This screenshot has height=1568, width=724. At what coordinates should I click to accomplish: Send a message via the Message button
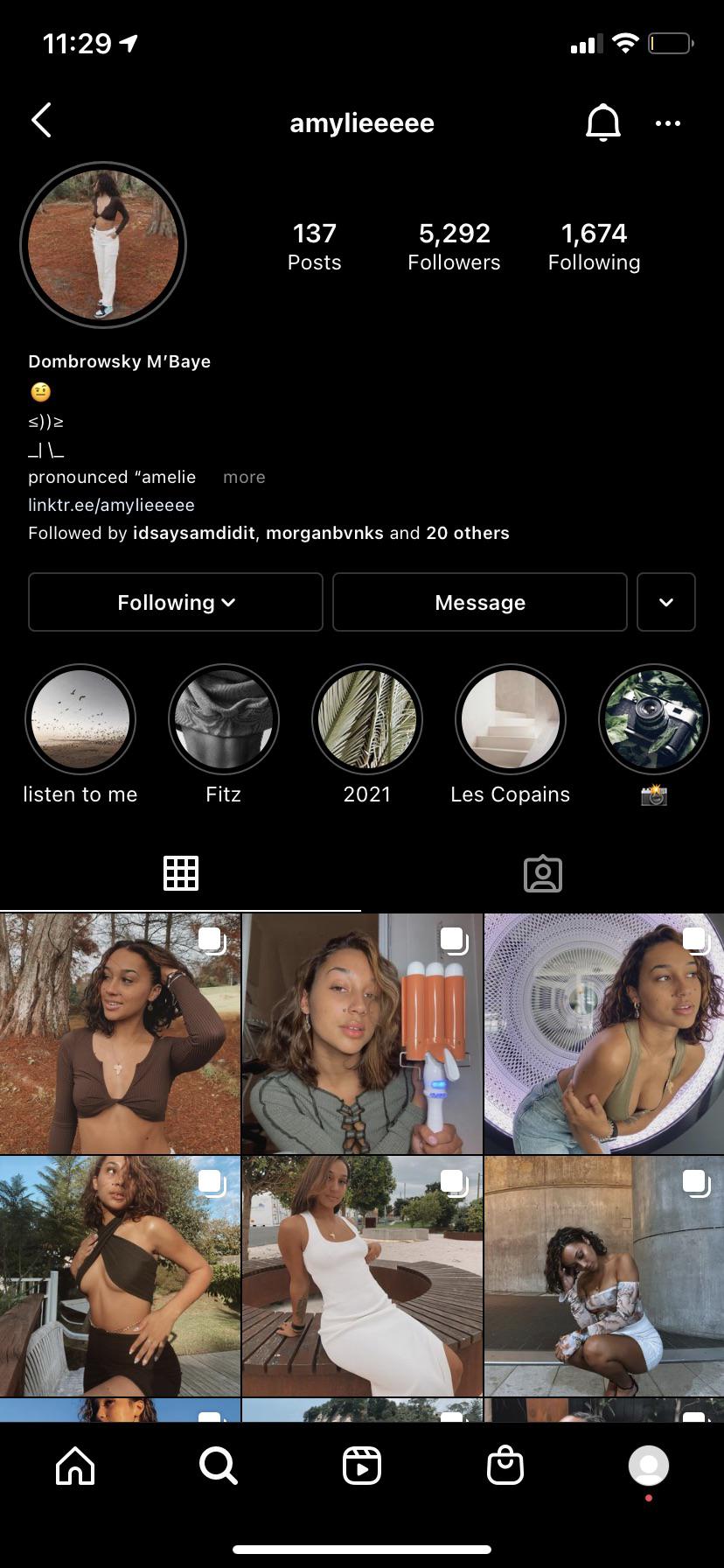(480, 602)
